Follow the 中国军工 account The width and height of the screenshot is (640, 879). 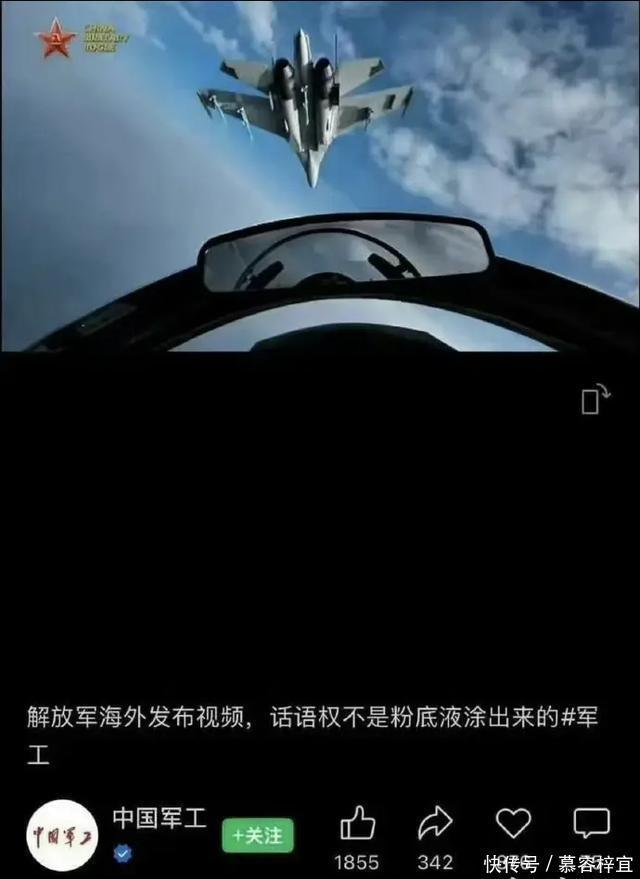pyautogui.click(x=258, y=835)
